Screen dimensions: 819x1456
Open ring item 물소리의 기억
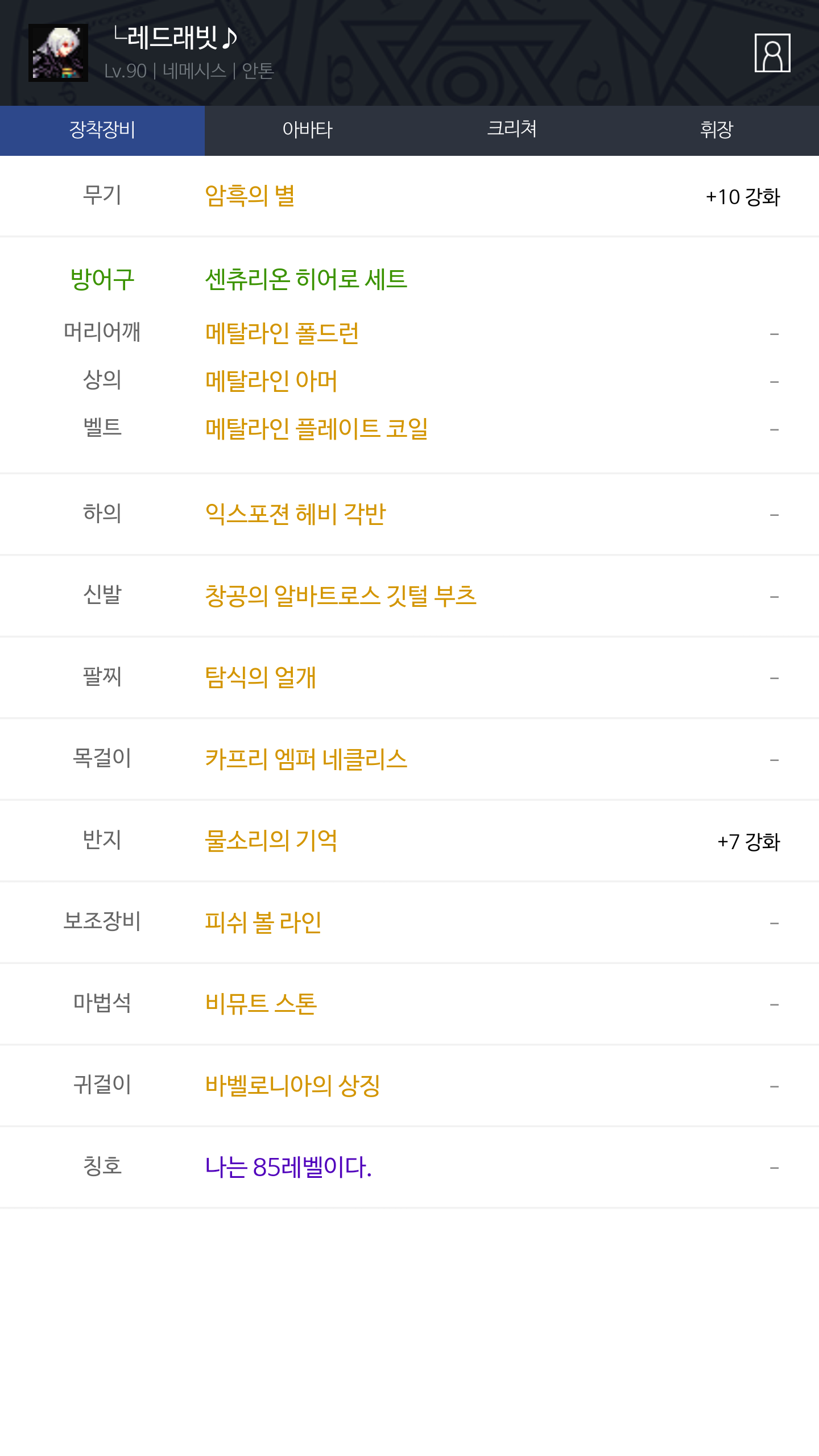click(x=271, y=841)
